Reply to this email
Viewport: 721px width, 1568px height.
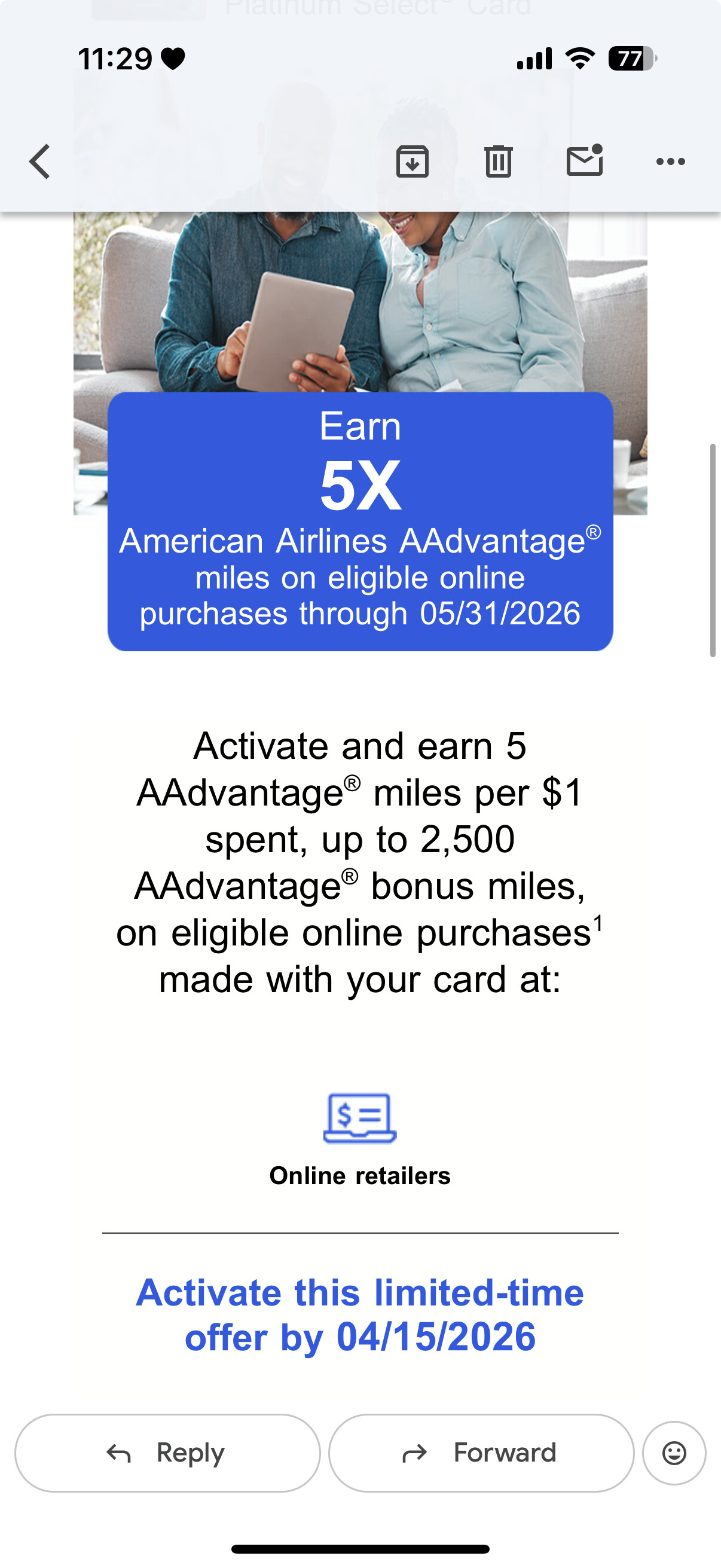[x=167, y=1453]
